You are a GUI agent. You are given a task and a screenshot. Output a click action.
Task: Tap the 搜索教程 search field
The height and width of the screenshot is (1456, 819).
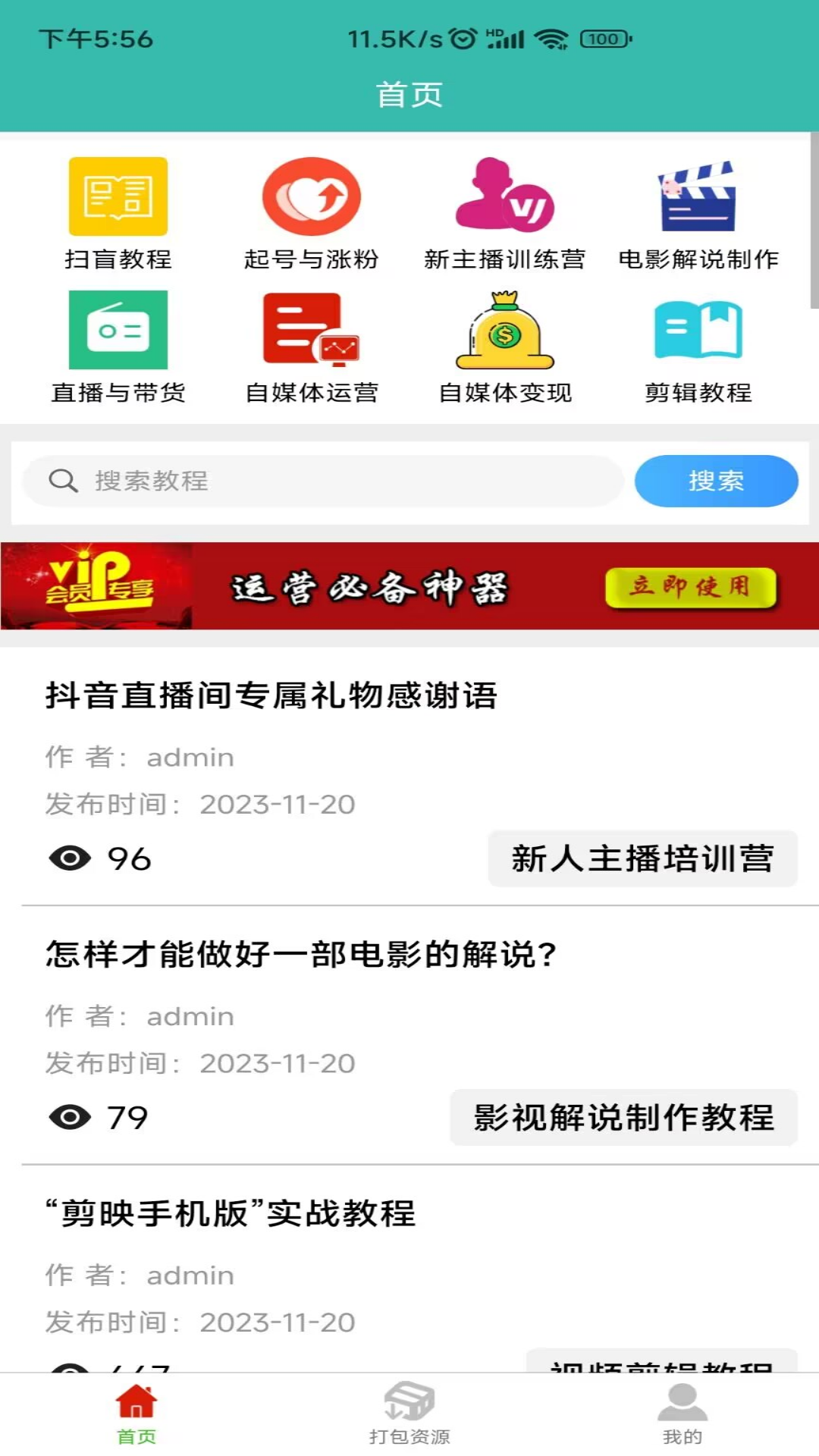[x=323, y=481]
